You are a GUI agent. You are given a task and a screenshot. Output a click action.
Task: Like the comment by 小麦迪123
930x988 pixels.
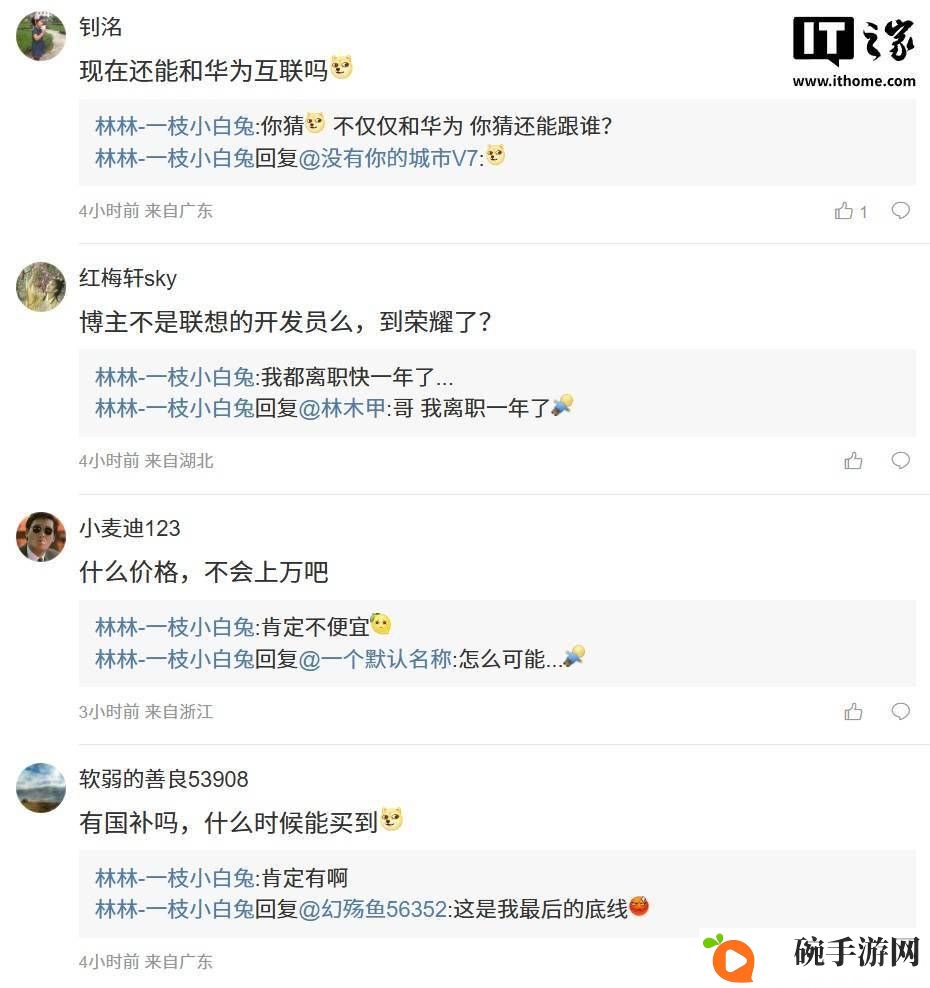[x=853, y=712]
